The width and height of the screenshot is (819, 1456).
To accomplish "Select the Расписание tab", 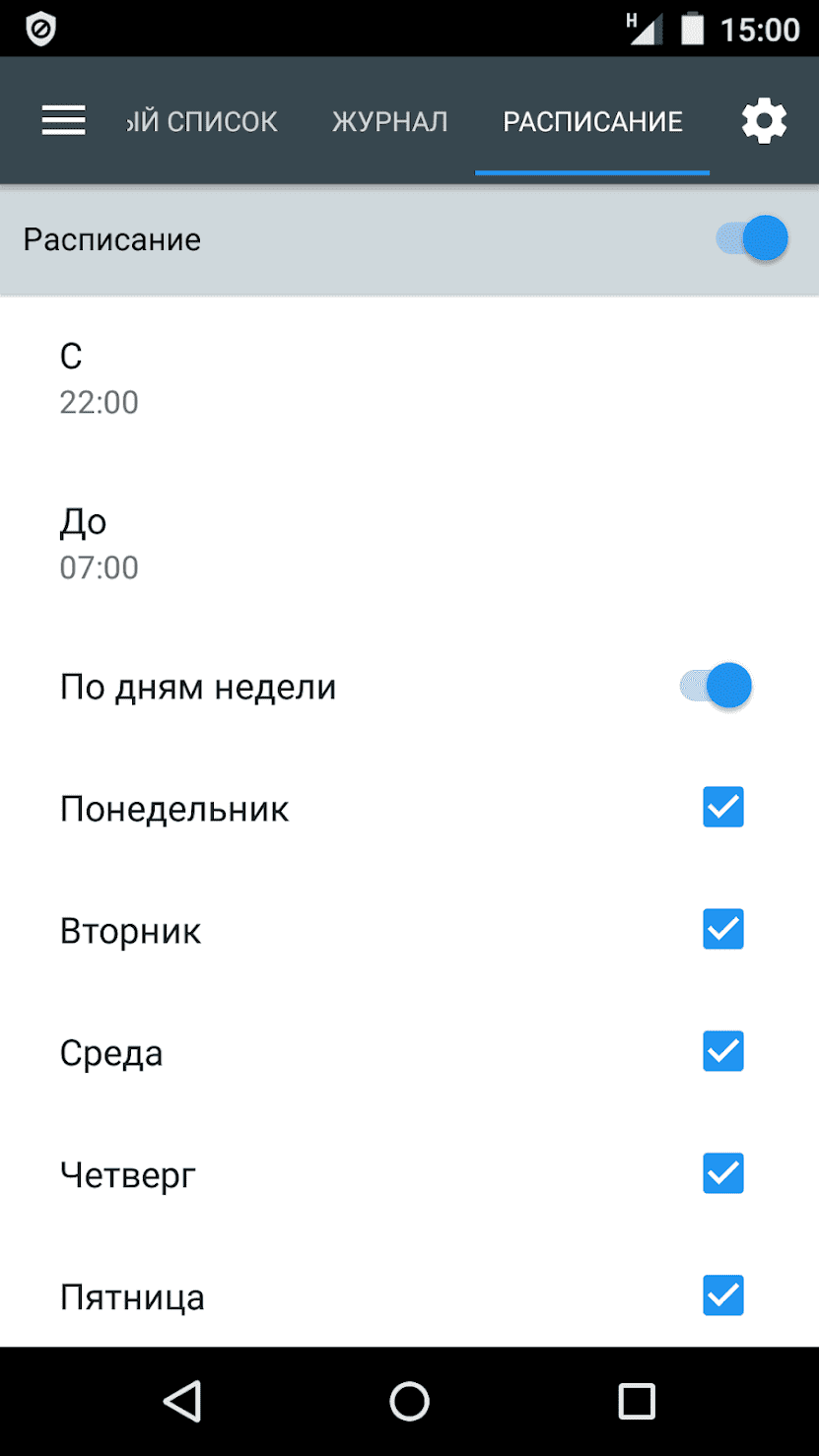I will [592, 121].
